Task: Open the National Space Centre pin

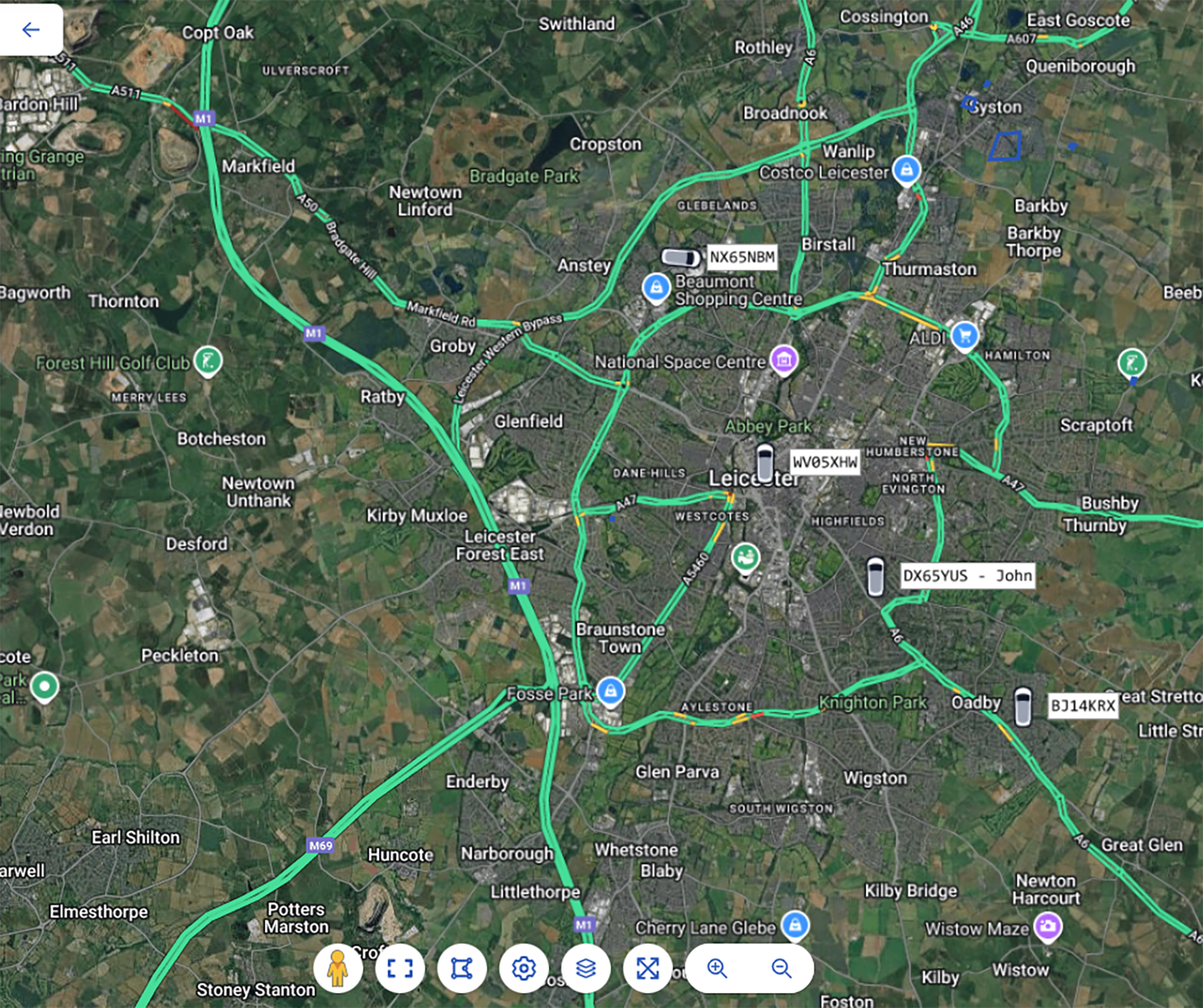Action: point(784,359)
